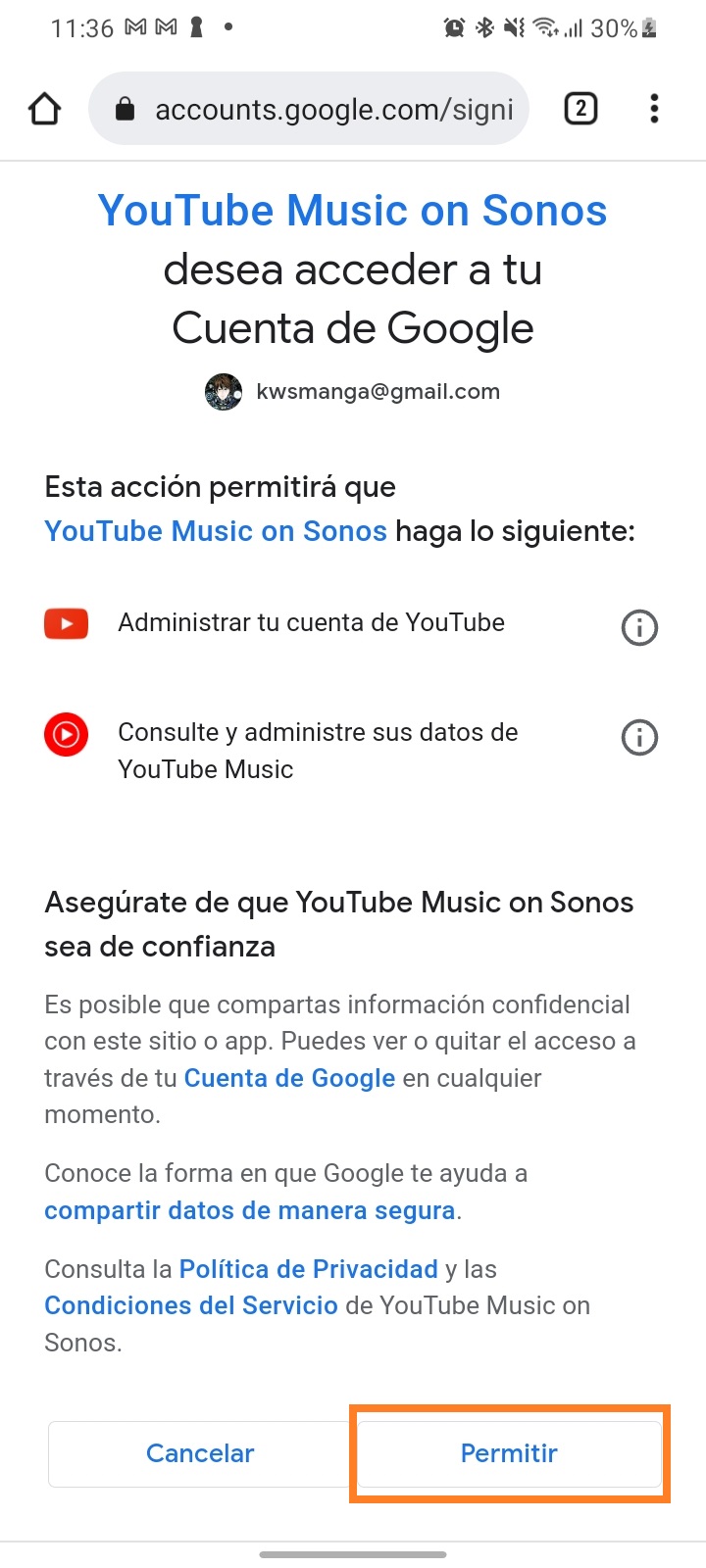This screenshot has height=1568, width=706.
Task: Show info for YouTube Music data permission
Action: [639, 737]
